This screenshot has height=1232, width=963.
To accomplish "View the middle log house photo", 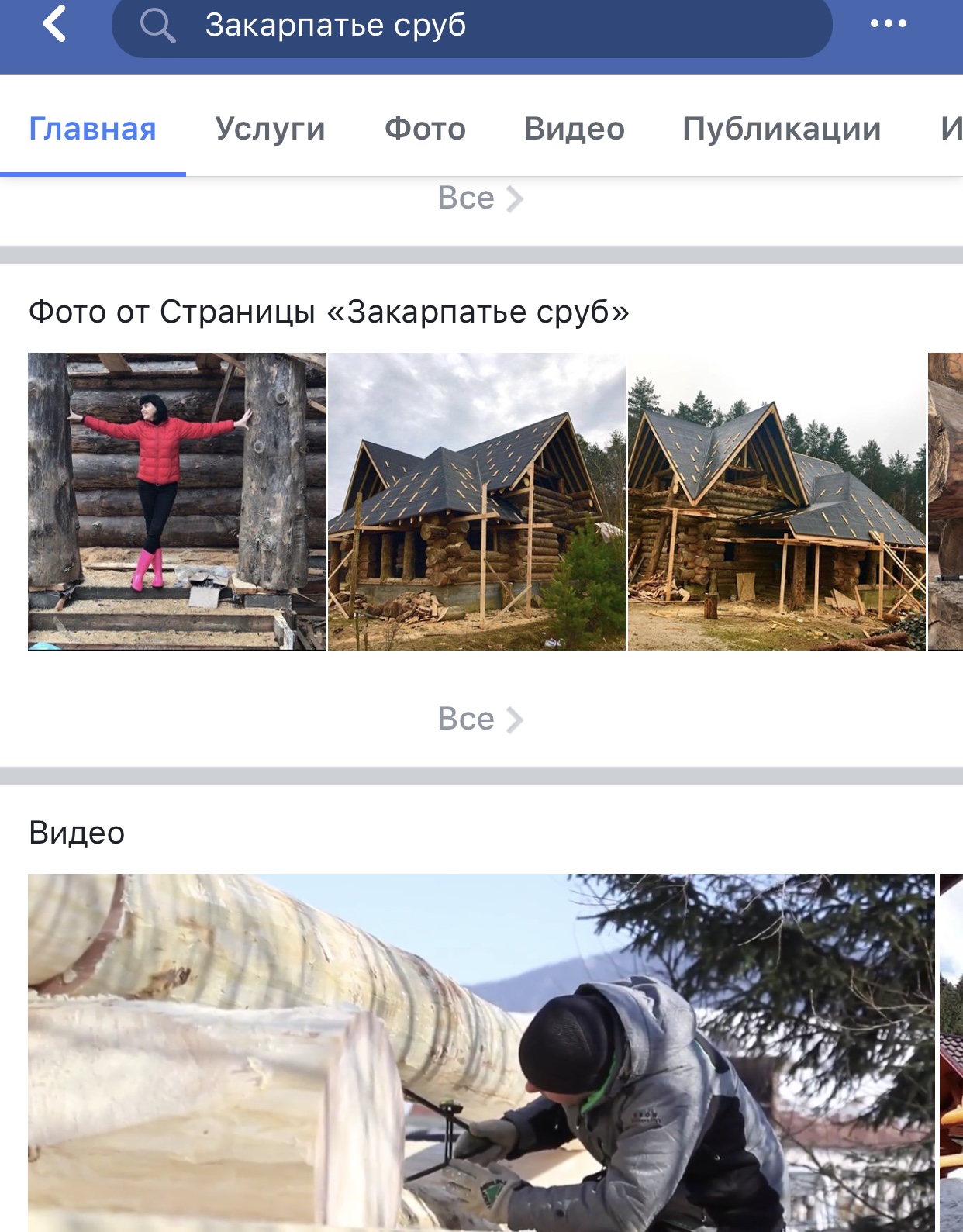I will pyautogui.click(x=476, y=501).
